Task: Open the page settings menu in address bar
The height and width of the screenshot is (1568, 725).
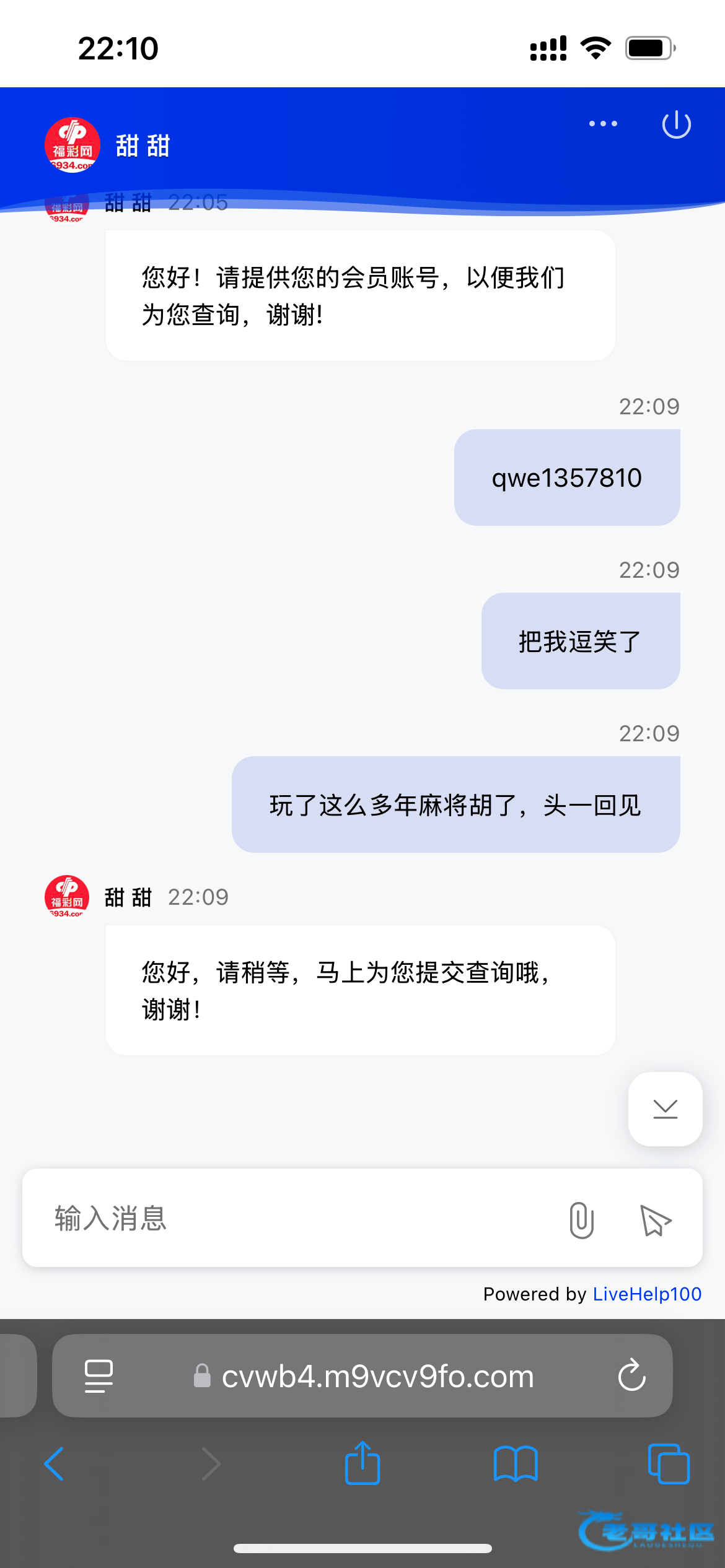Action: [x=99, y=1376]
